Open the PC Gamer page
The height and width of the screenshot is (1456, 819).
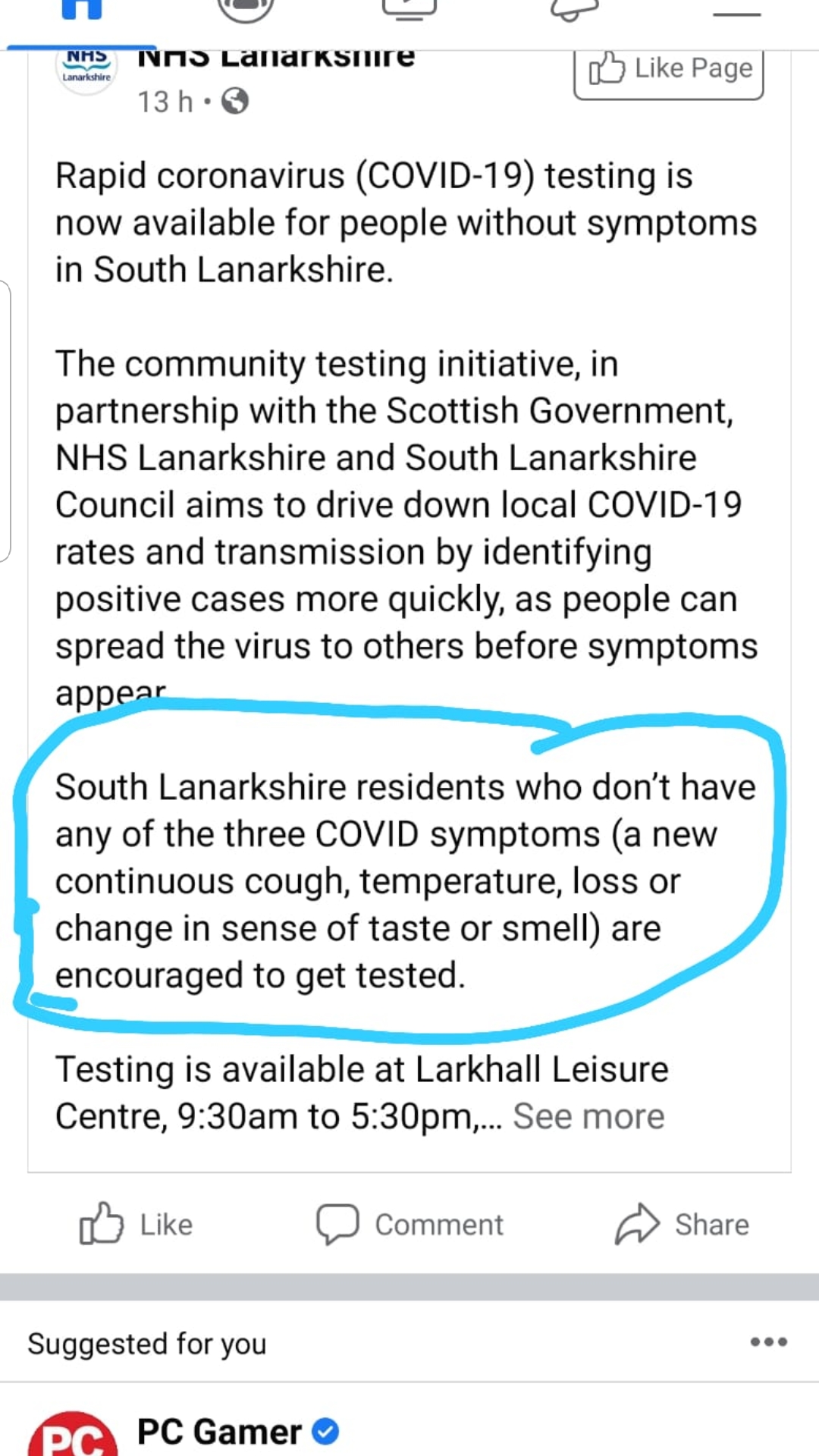pyautogui.click(x=219, y=1432)
